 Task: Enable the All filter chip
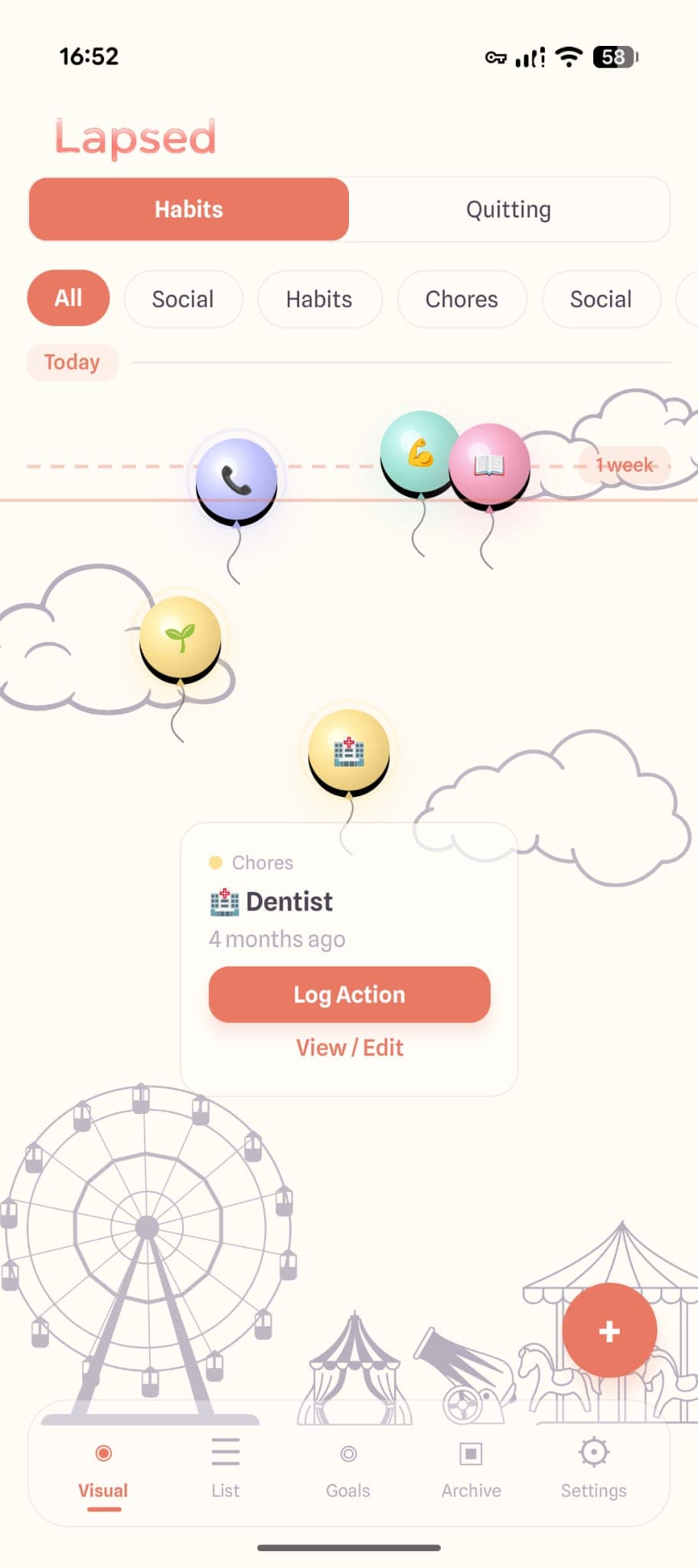coord(68,299)
